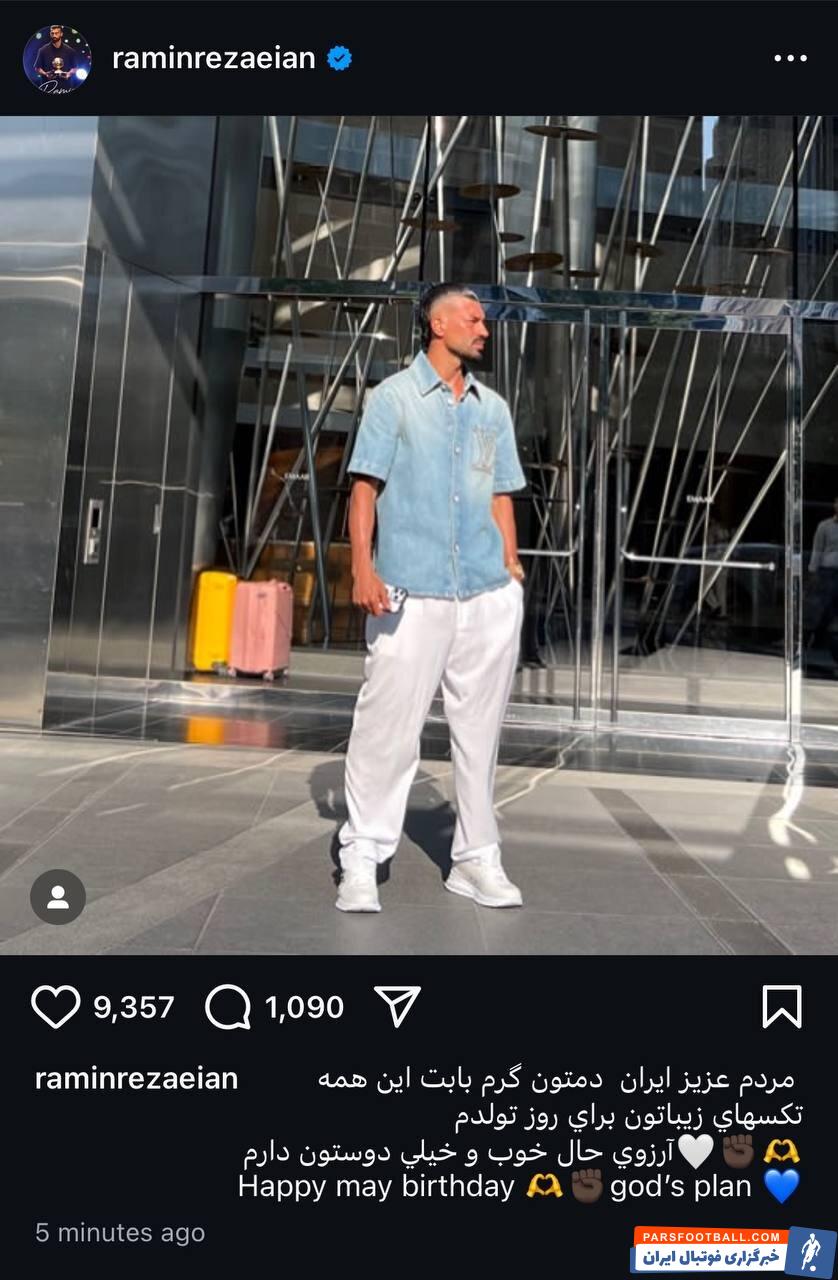Share the post via the paper plane
The image size is (838, 1280).
397,1006
